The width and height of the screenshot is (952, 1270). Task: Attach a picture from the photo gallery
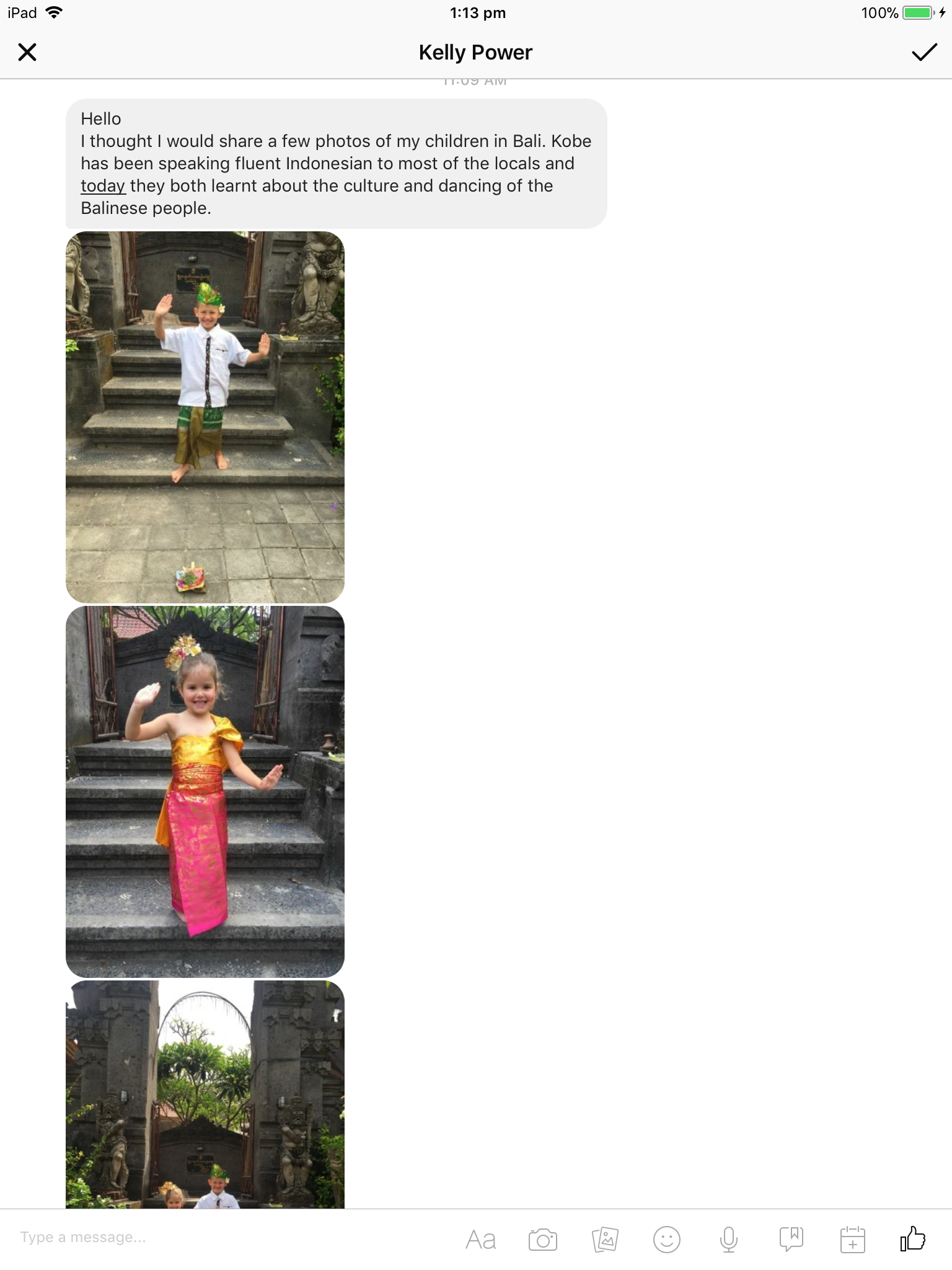tap(605, 1239)
